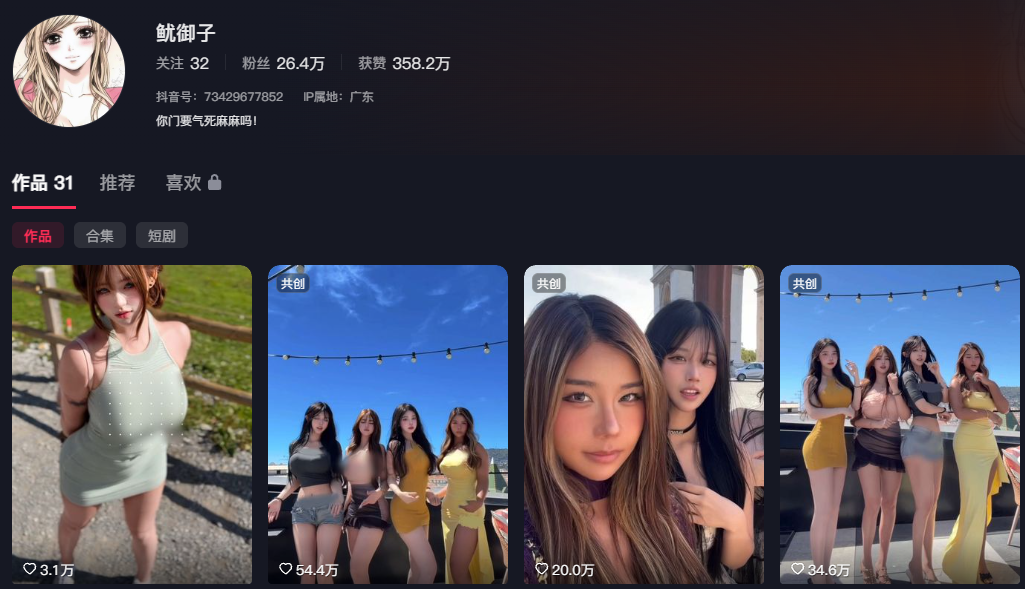Open the profile avatar picture
This screenshot has height=589, width=1025.
tap(69, 71)
